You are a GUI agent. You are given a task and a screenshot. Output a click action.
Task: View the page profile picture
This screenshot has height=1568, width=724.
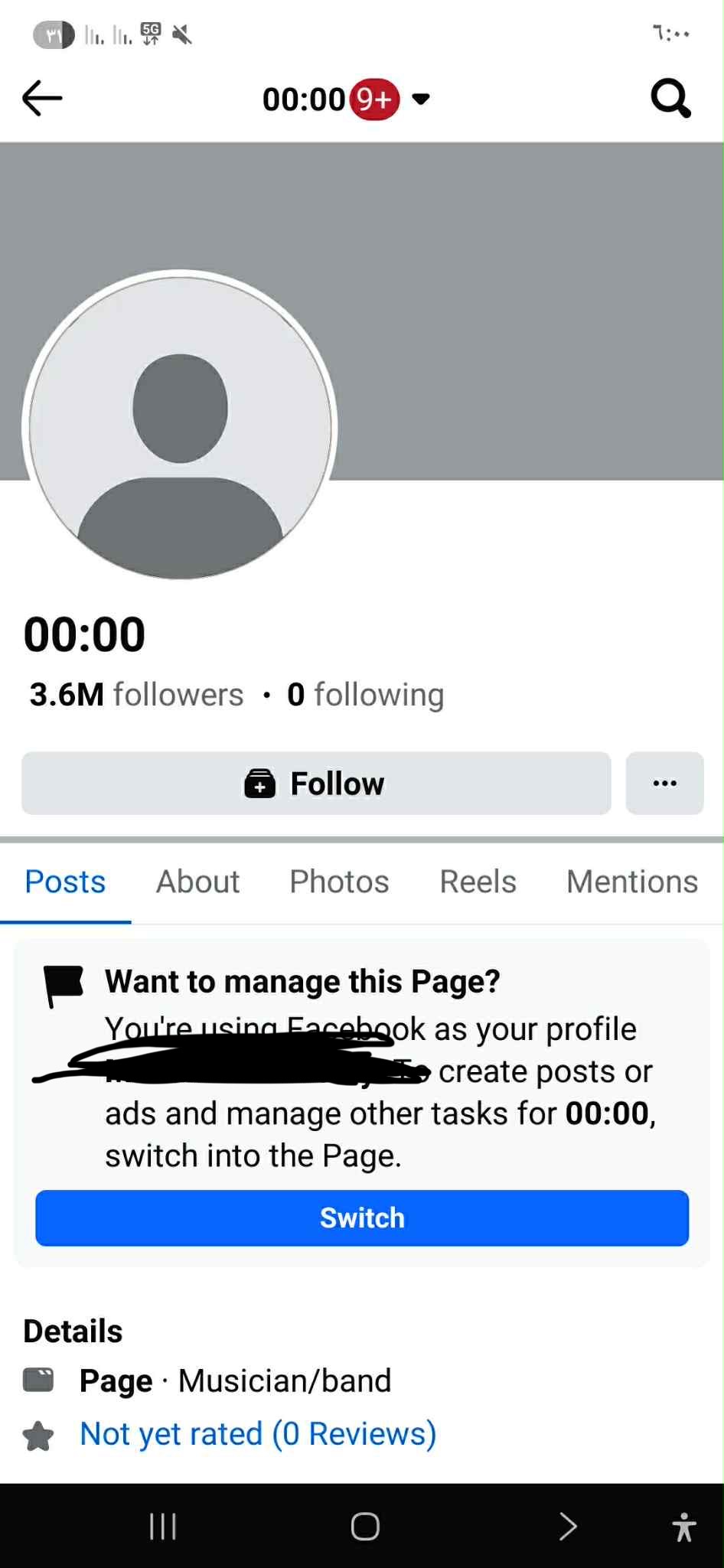(180, 425)
